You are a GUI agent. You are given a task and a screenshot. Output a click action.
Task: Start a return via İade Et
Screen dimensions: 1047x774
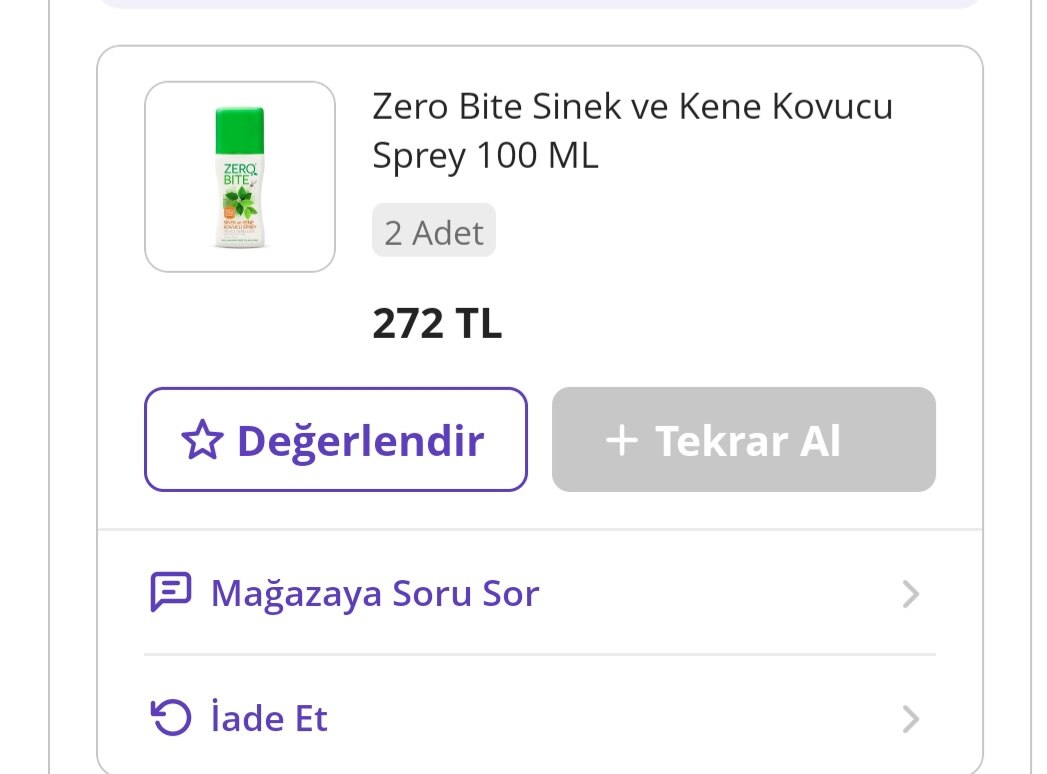538,718
